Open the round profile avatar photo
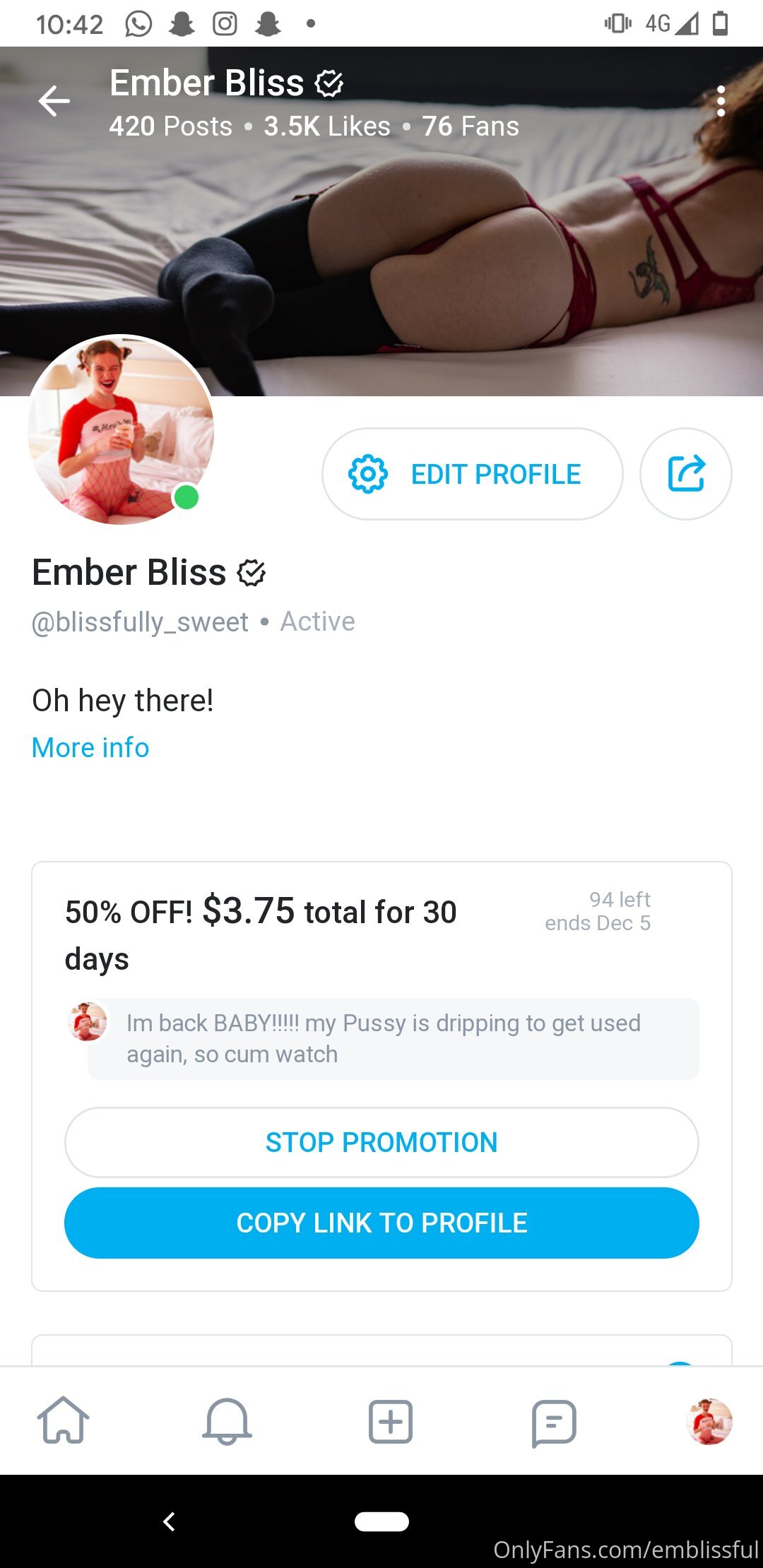The image size is (763, 1568). [x=121, y=429]
